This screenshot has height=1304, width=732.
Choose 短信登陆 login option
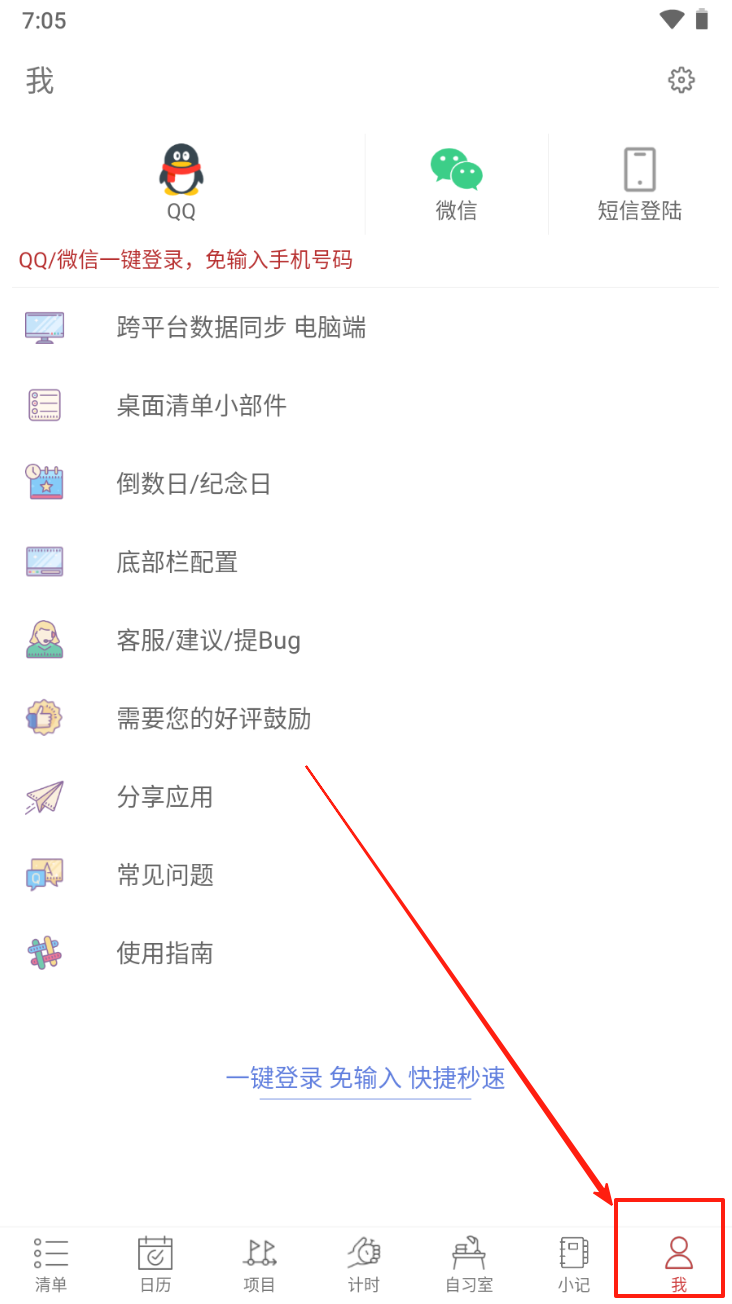click(639, 183)
